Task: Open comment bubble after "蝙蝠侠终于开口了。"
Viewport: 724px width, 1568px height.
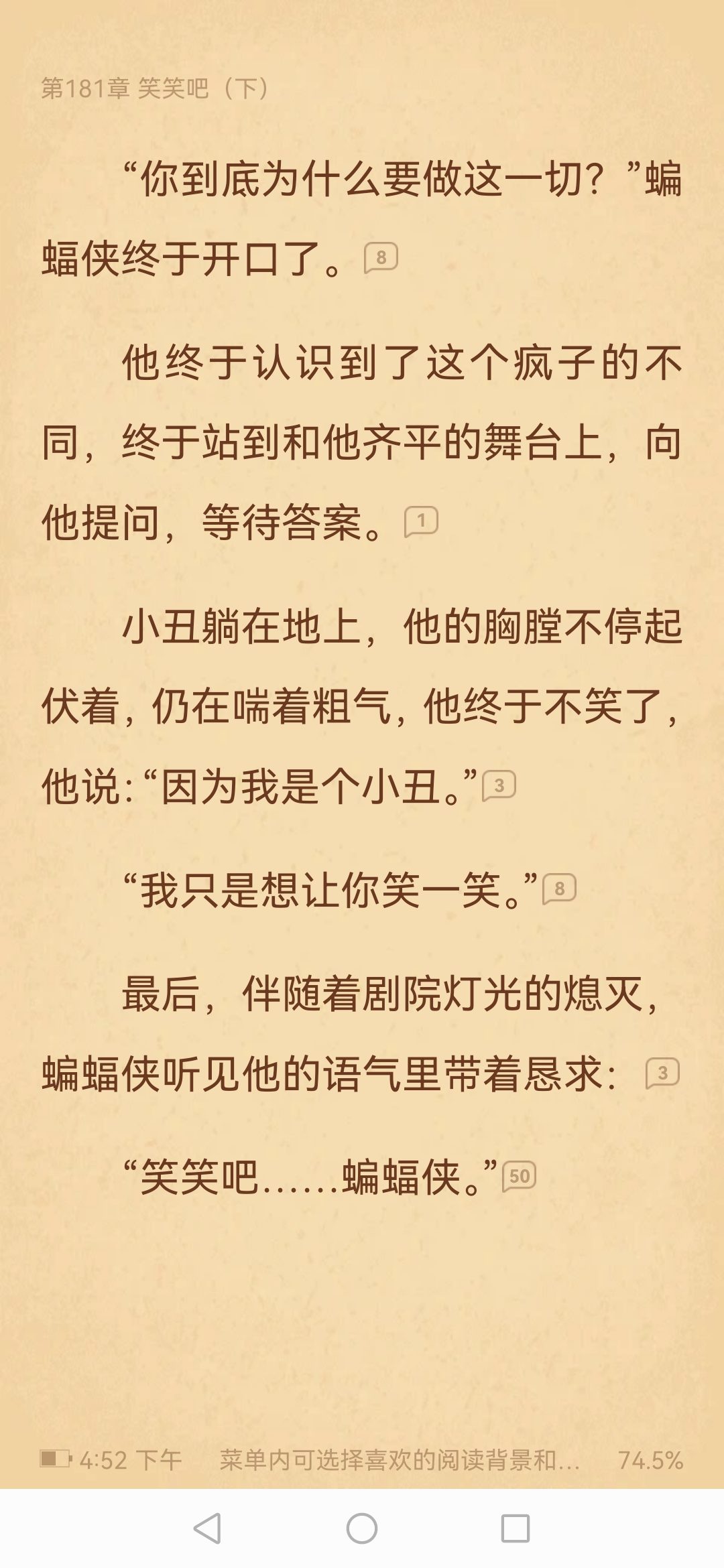Action: [x=381, y=258]
